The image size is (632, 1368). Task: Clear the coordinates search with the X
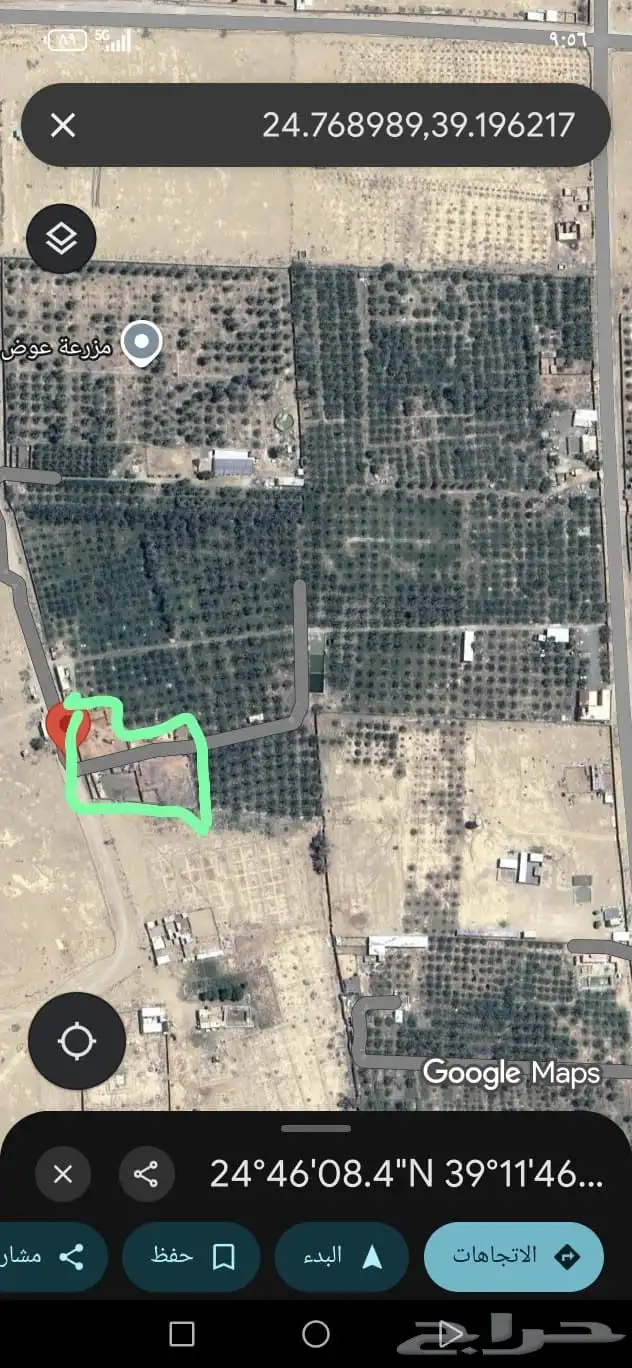[63, 125]
